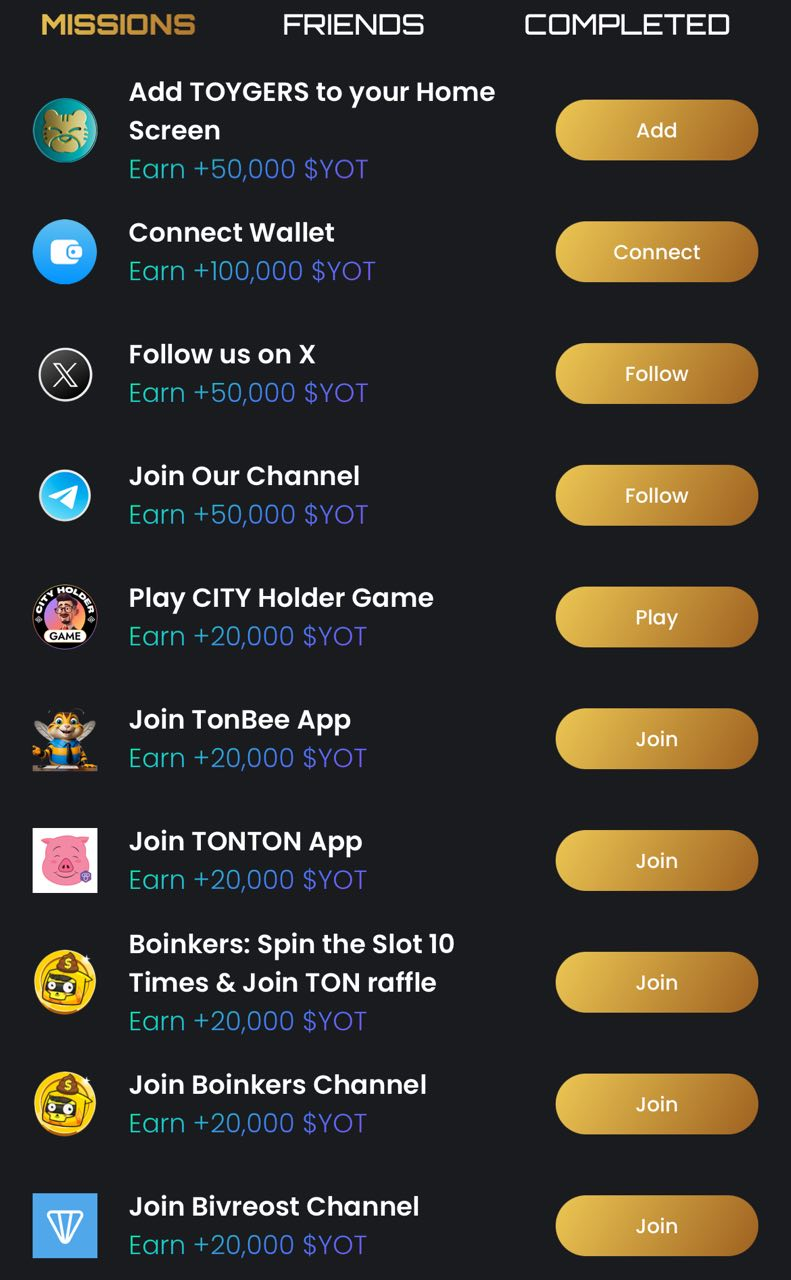Select the Missions tab
This screenshot has width=791, height=1280.
(118, 25)
